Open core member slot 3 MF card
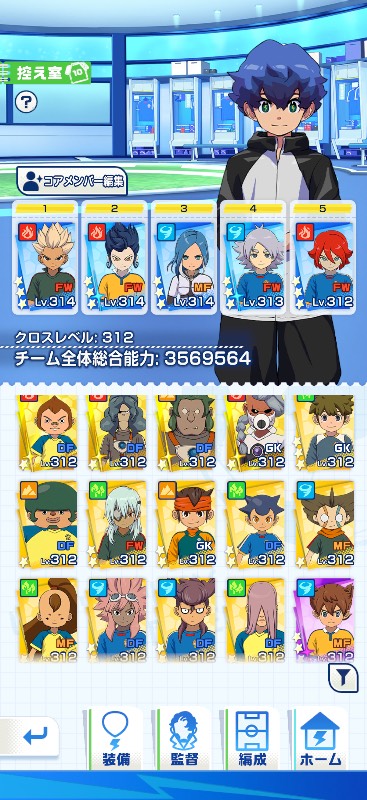 pos(184,257)
